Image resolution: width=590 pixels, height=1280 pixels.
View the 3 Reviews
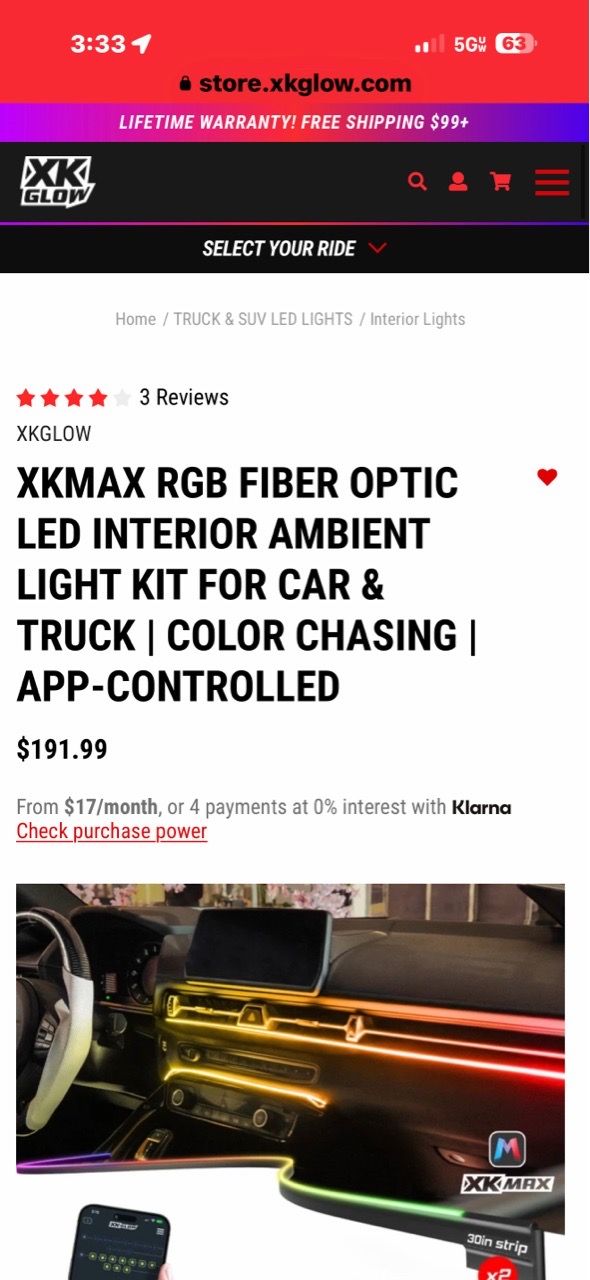click(x=184, y=397)
